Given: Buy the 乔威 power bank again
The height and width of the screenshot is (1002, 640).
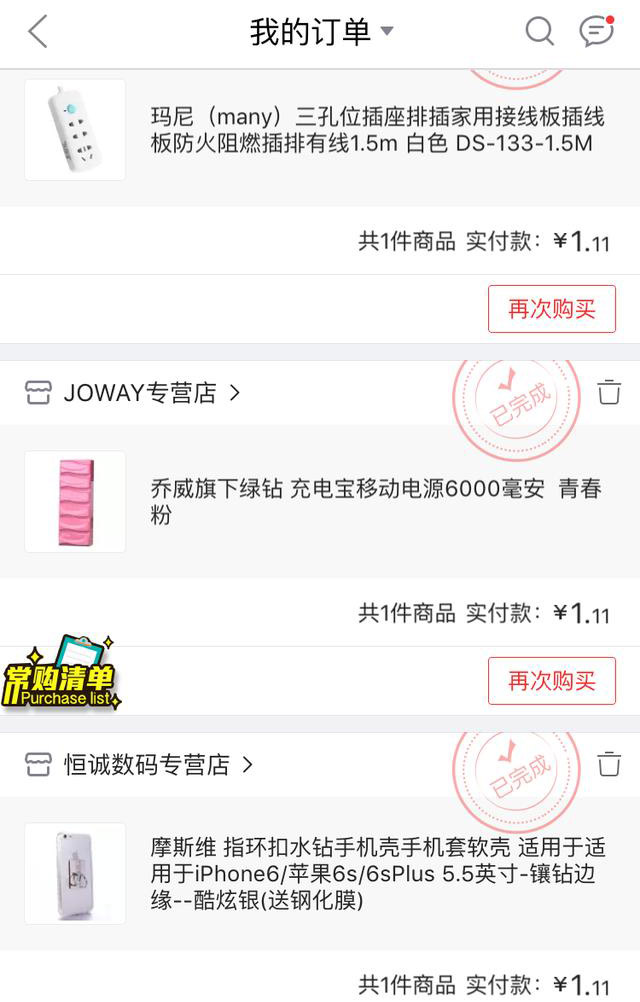Looking at the screenshot, I should (x=551, y=681).
